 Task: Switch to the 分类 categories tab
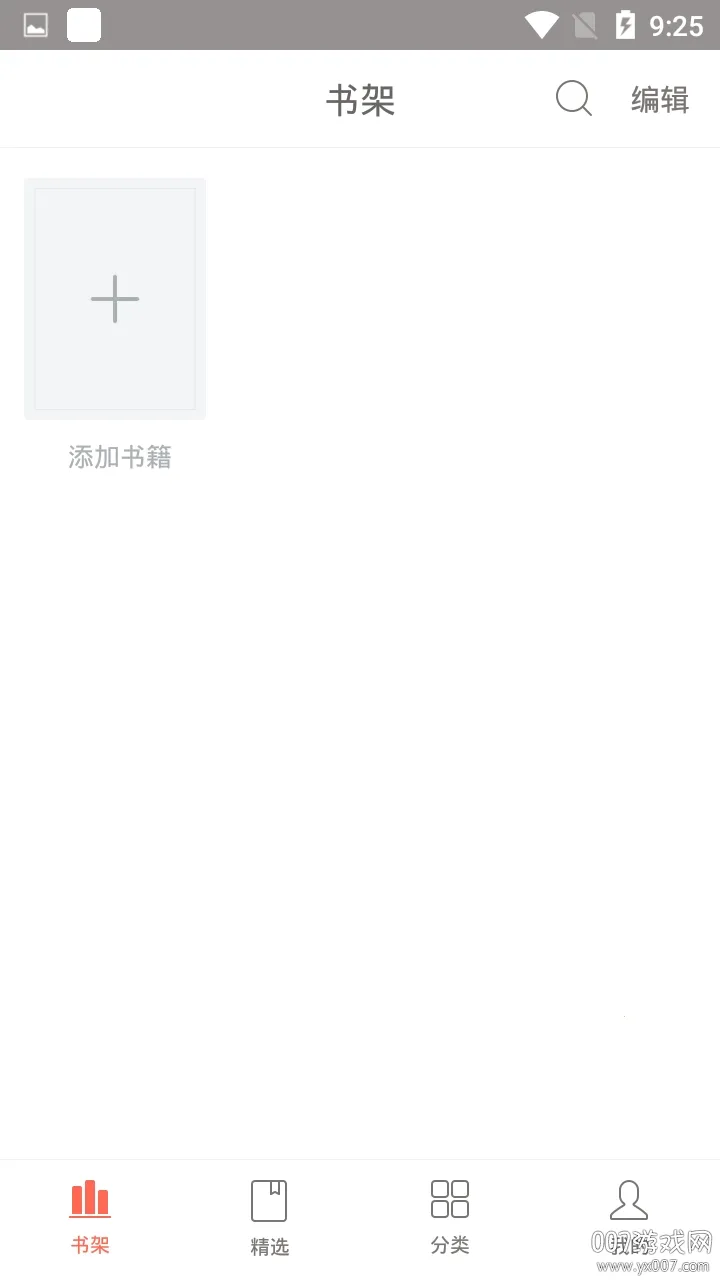coord(449,1215)
